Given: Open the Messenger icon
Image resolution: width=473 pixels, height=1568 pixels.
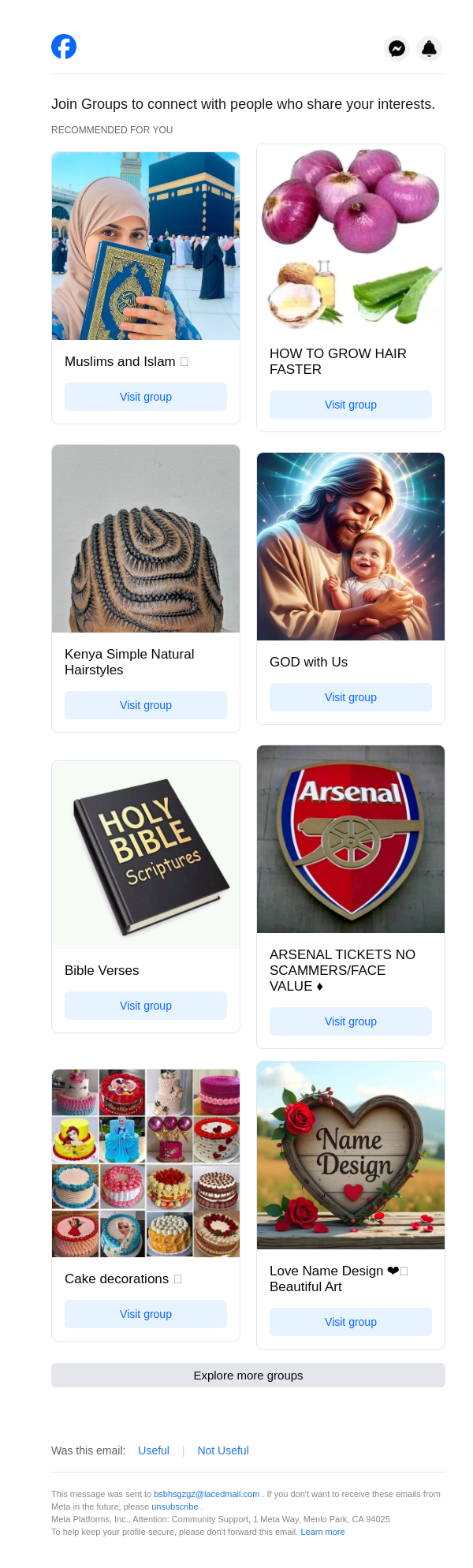Looking at the screenshot, I should tap(397, 48).
